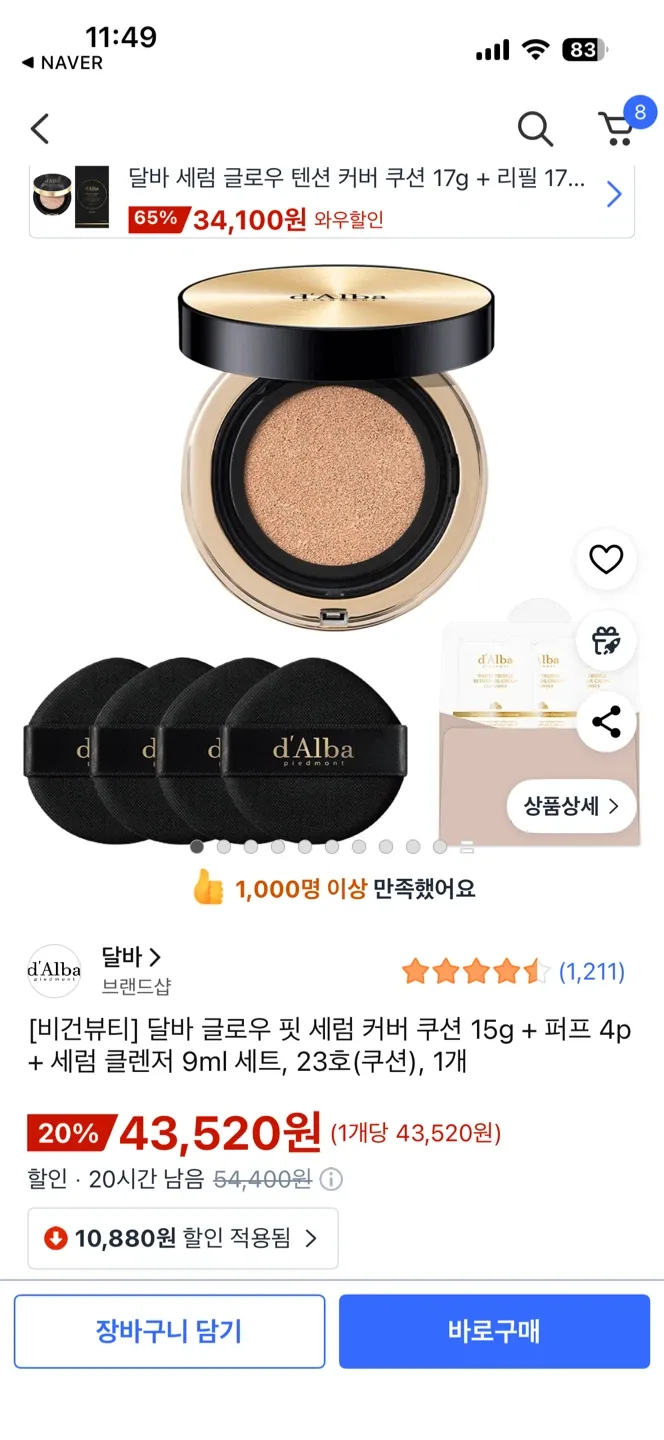Buy now with 바로구매
The image size is (664, 1440).
tap(494, 1331)
